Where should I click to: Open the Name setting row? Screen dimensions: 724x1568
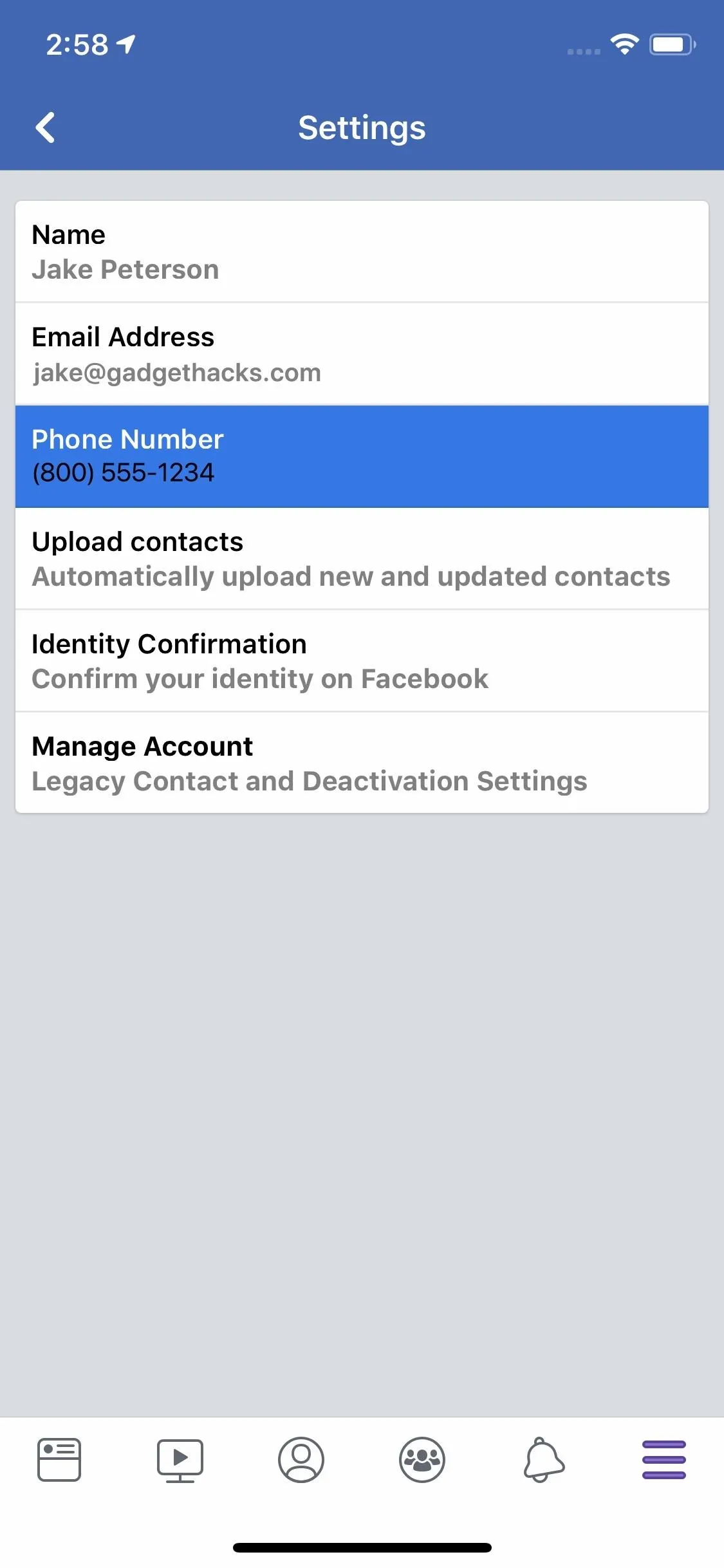(x=362, y=252)
